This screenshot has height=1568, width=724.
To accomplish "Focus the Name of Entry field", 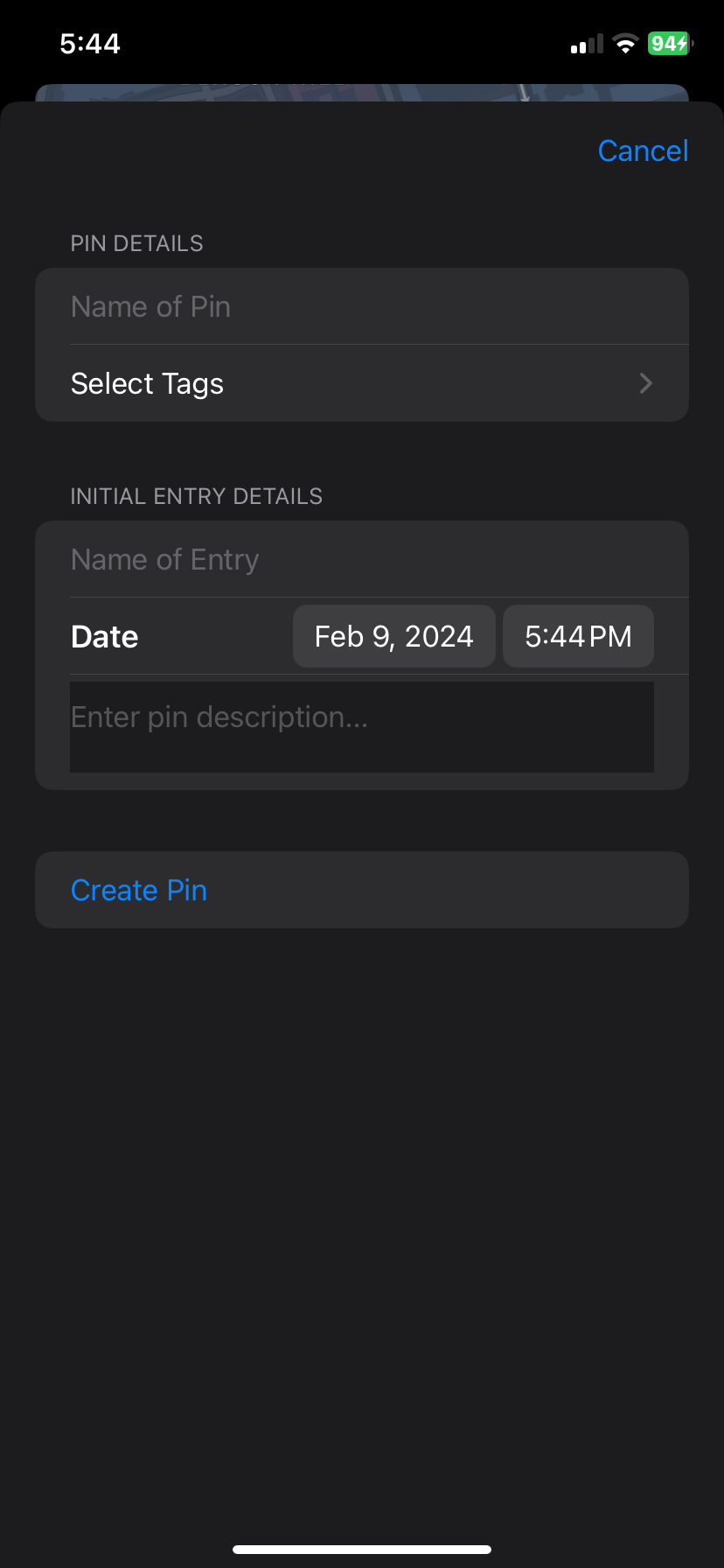I will pyautogui.click(x=362, y=559).
